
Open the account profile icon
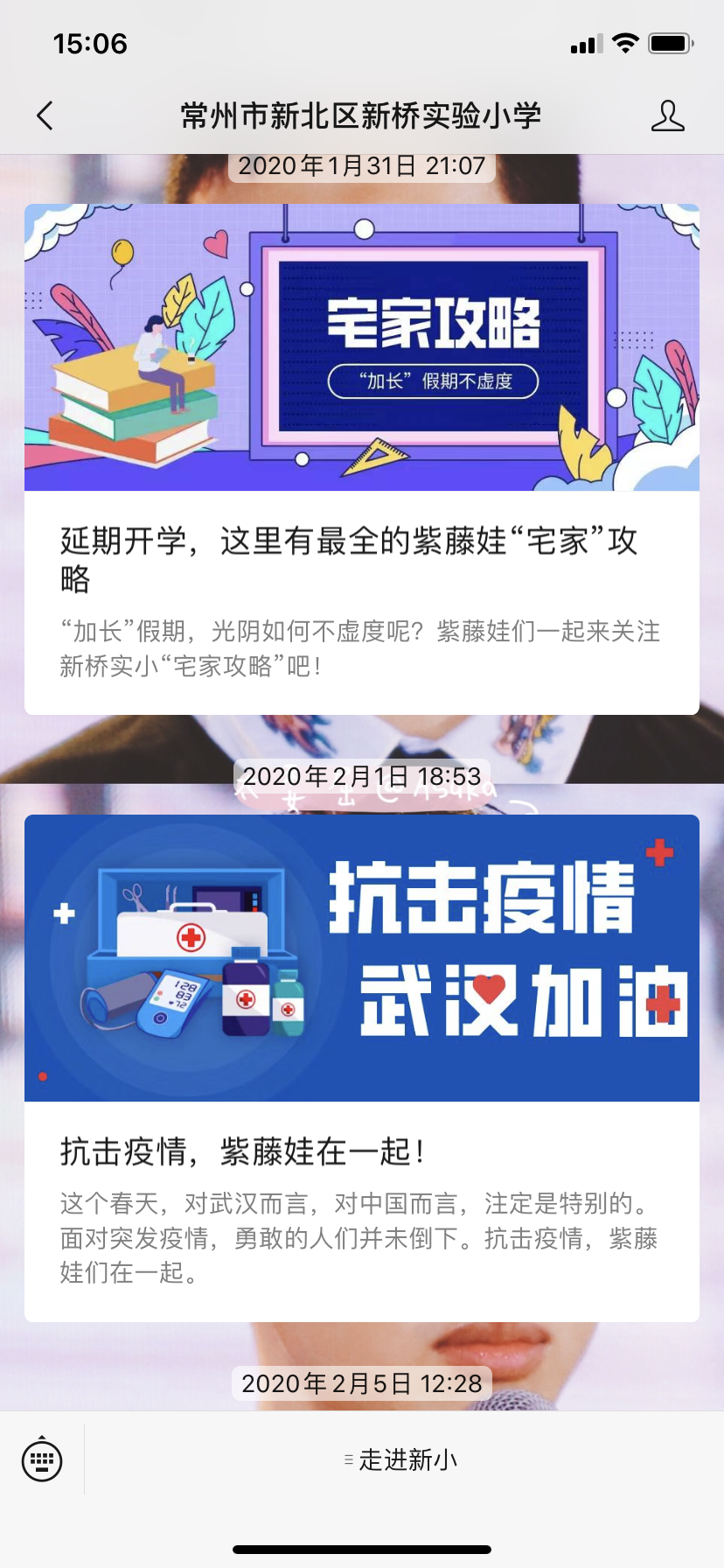pos(667,115)
